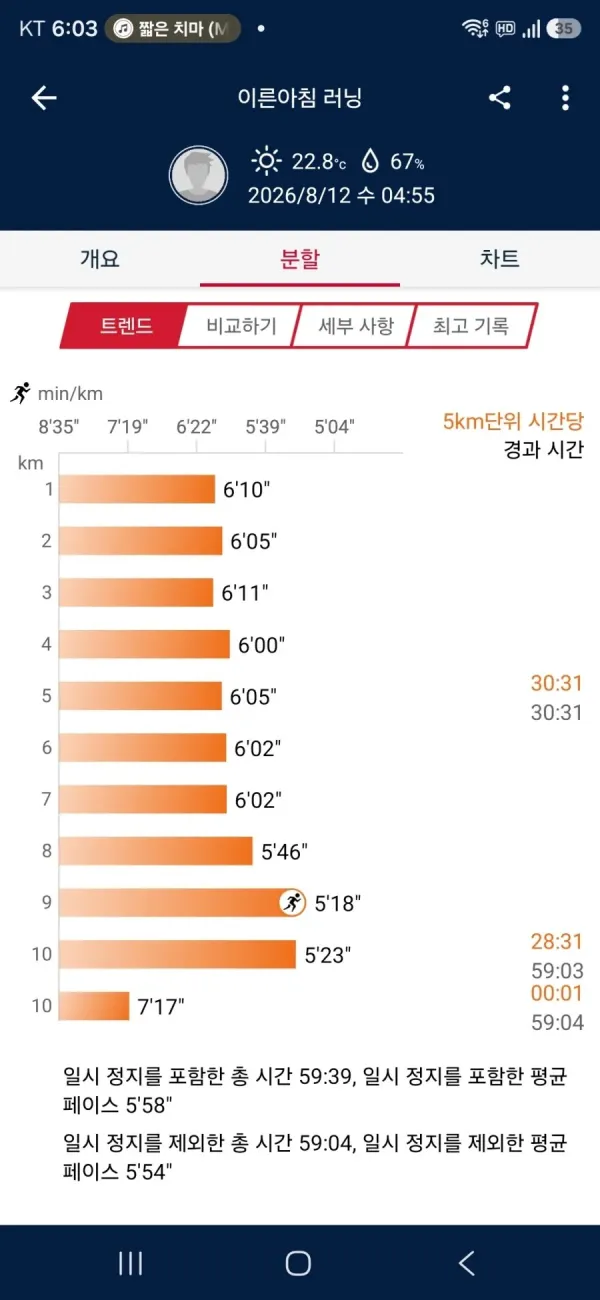Open recent apps from navigation bar
This screenshot has height=1300, width=600.
[131, 1263]
